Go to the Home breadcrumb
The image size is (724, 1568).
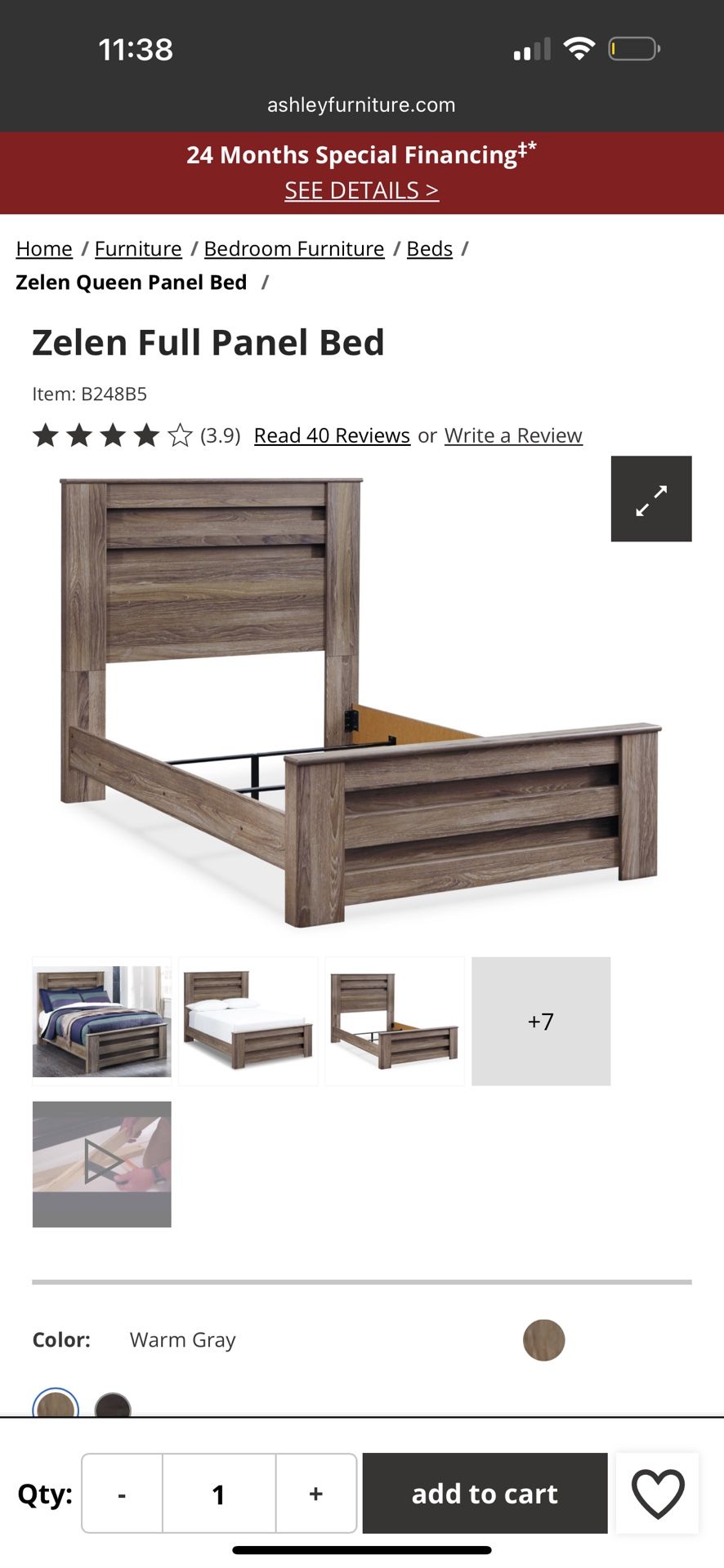pos(44,248)
